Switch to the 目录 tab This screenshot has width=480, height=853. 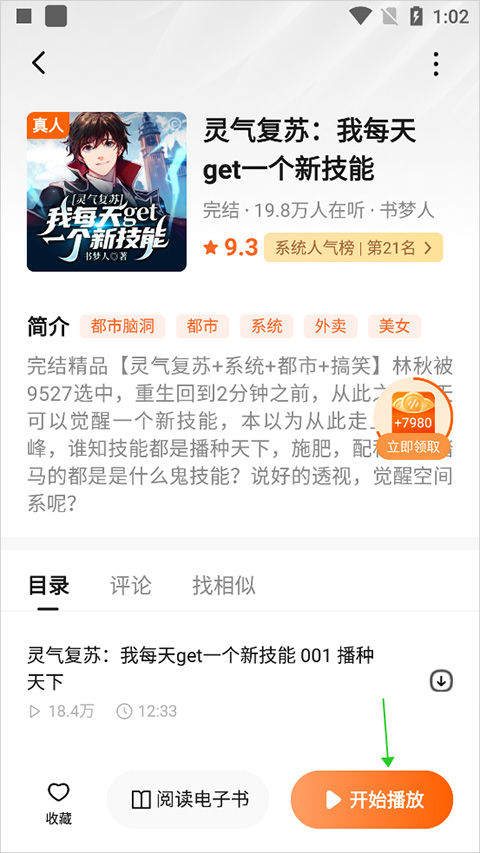tap(48, 588)
